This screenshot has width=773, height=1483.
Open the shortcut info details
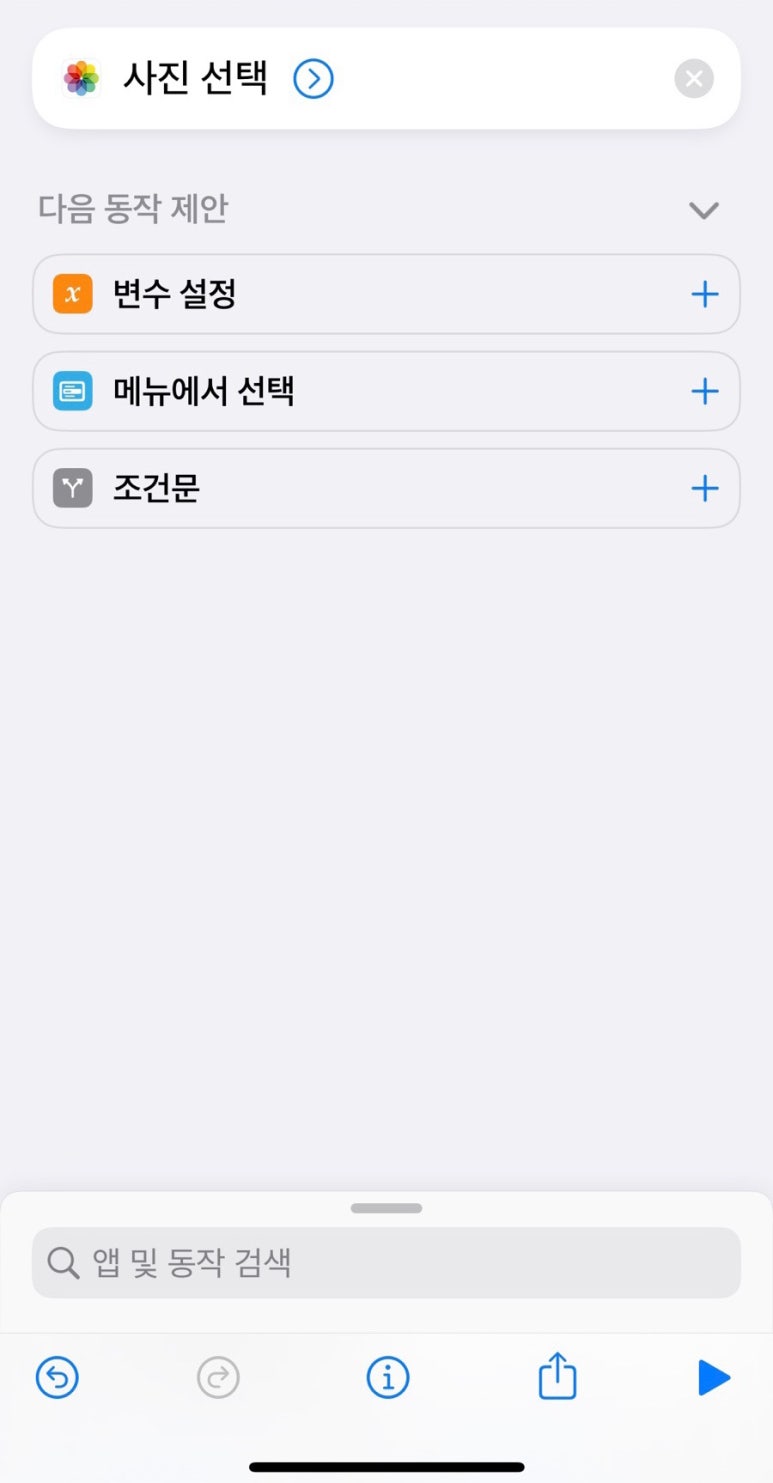tap(387, 1378)
